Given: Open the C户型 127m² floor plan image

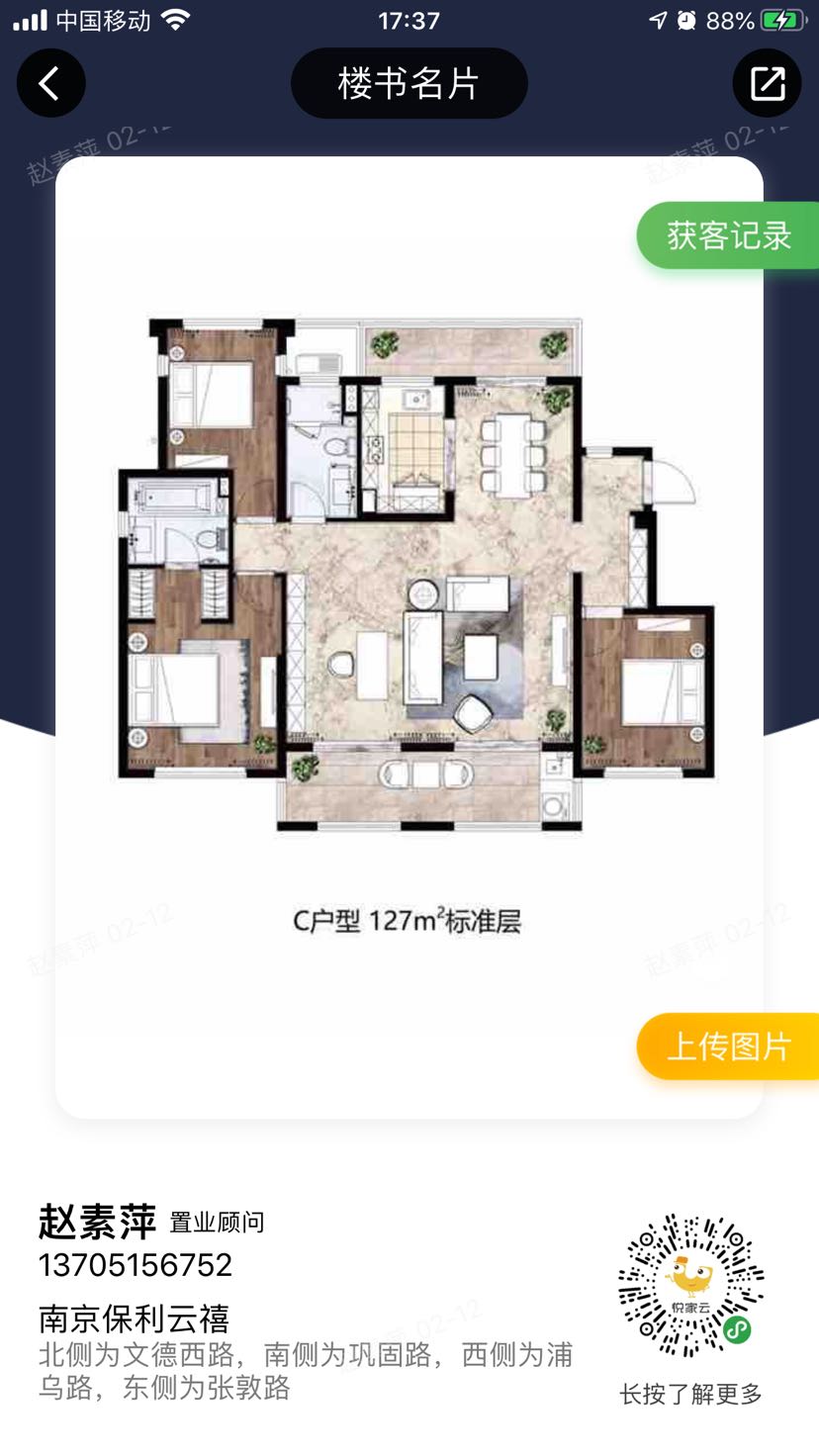Looking at the screenshot, I should (409, 574).
